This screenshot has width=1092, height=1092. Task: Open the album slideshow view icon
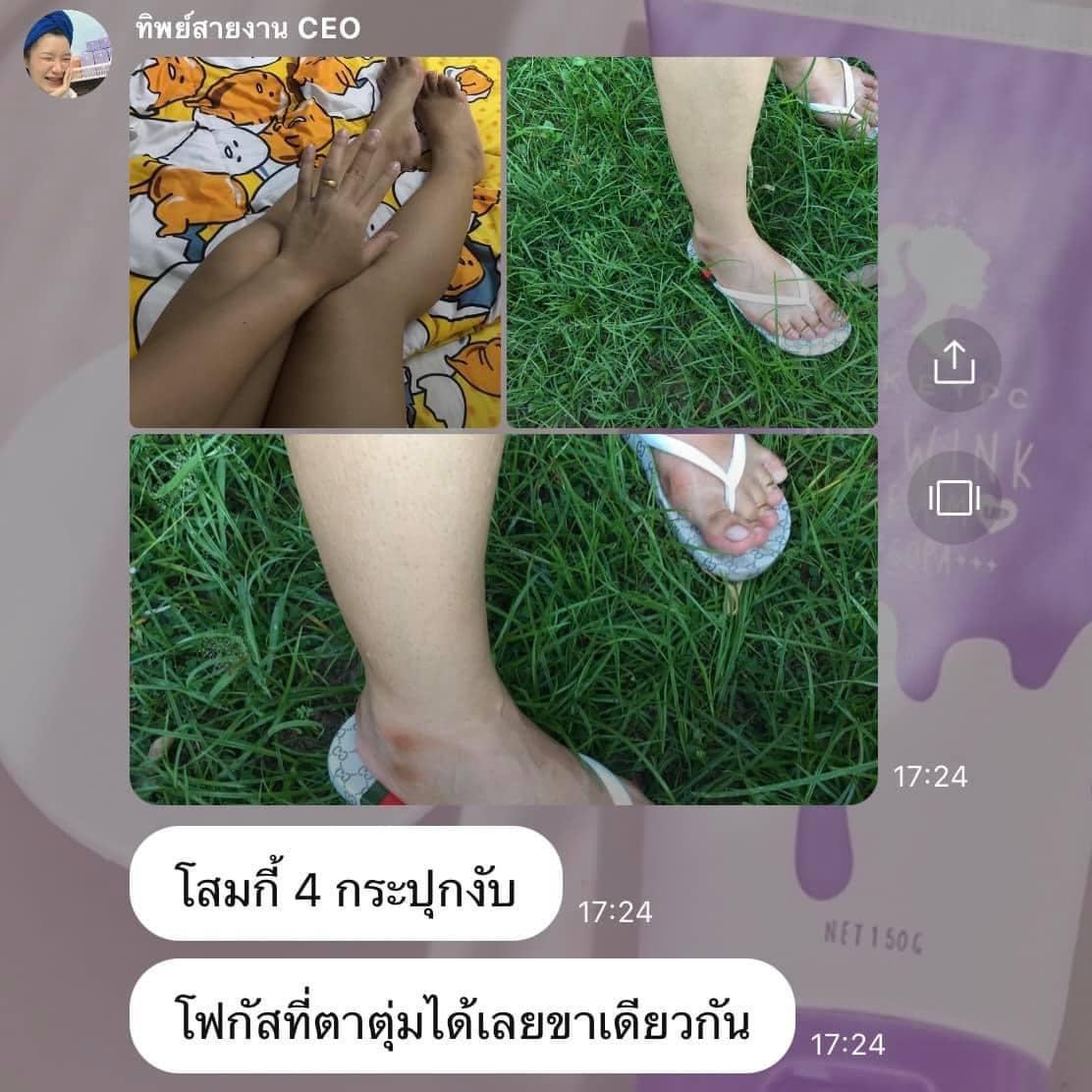[954, 498]
